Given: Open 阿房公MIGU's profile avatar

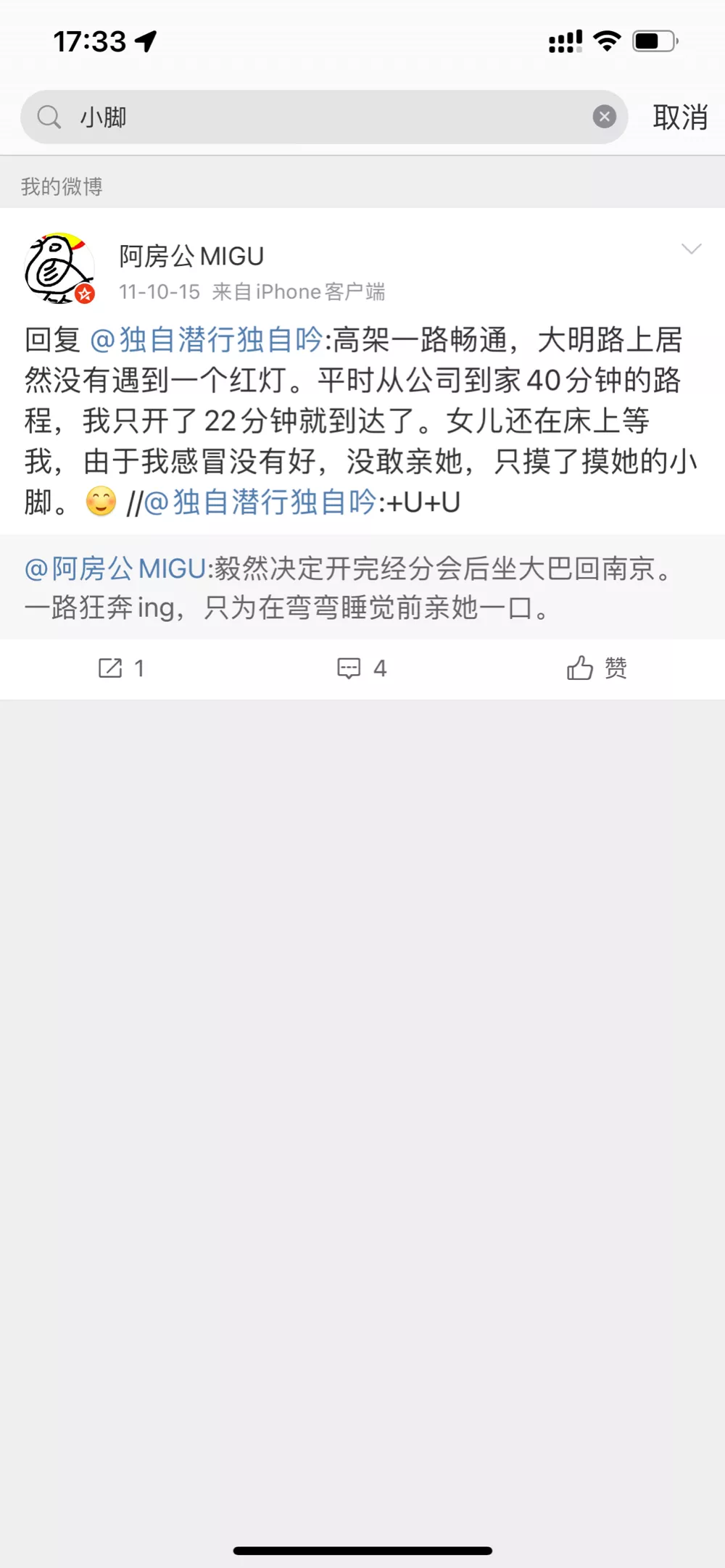Looking at the screenshot, I should [59, 268].
